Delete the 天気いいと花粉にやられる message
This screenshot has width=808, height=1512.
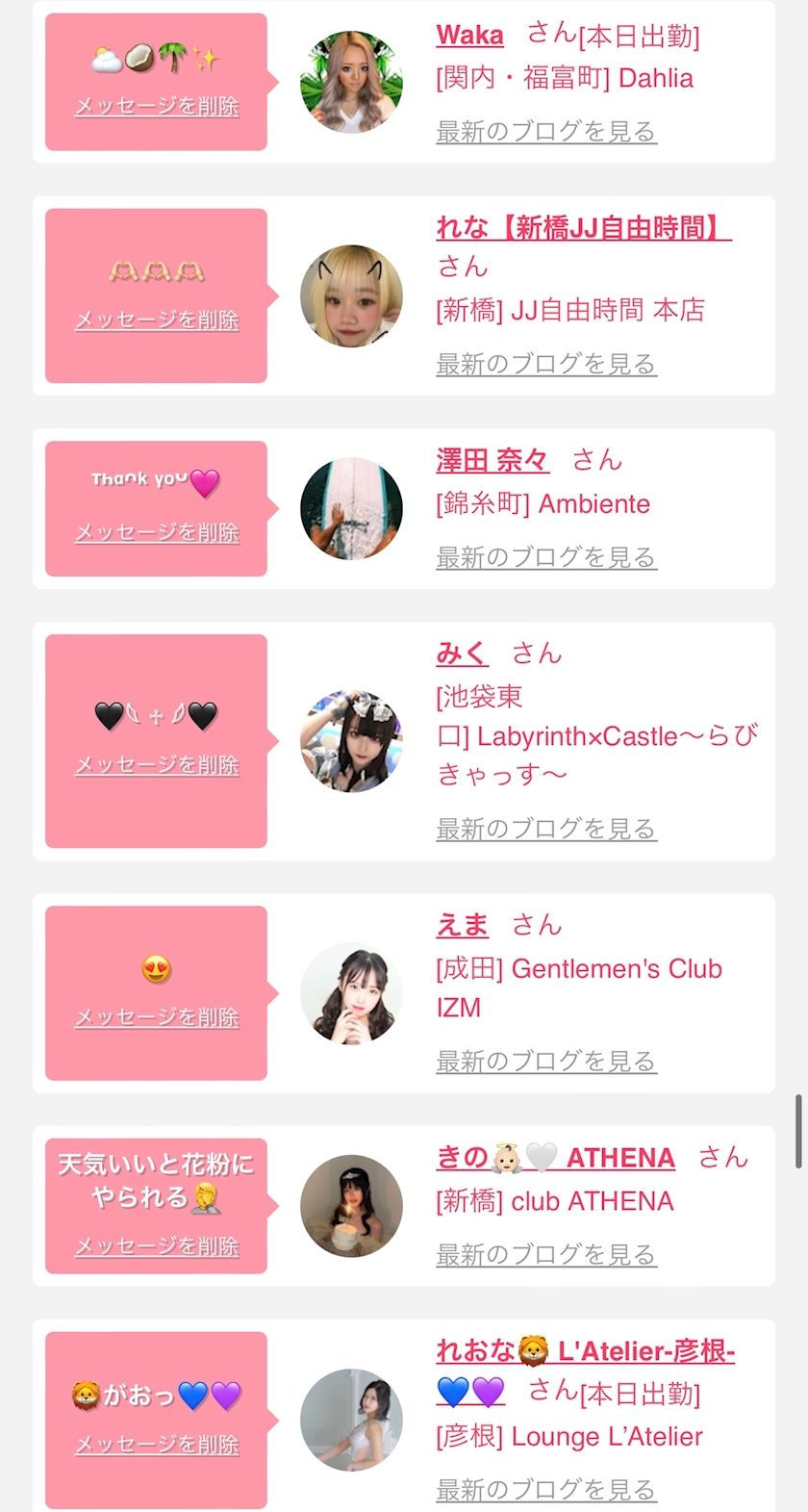tap(157, 1246)
